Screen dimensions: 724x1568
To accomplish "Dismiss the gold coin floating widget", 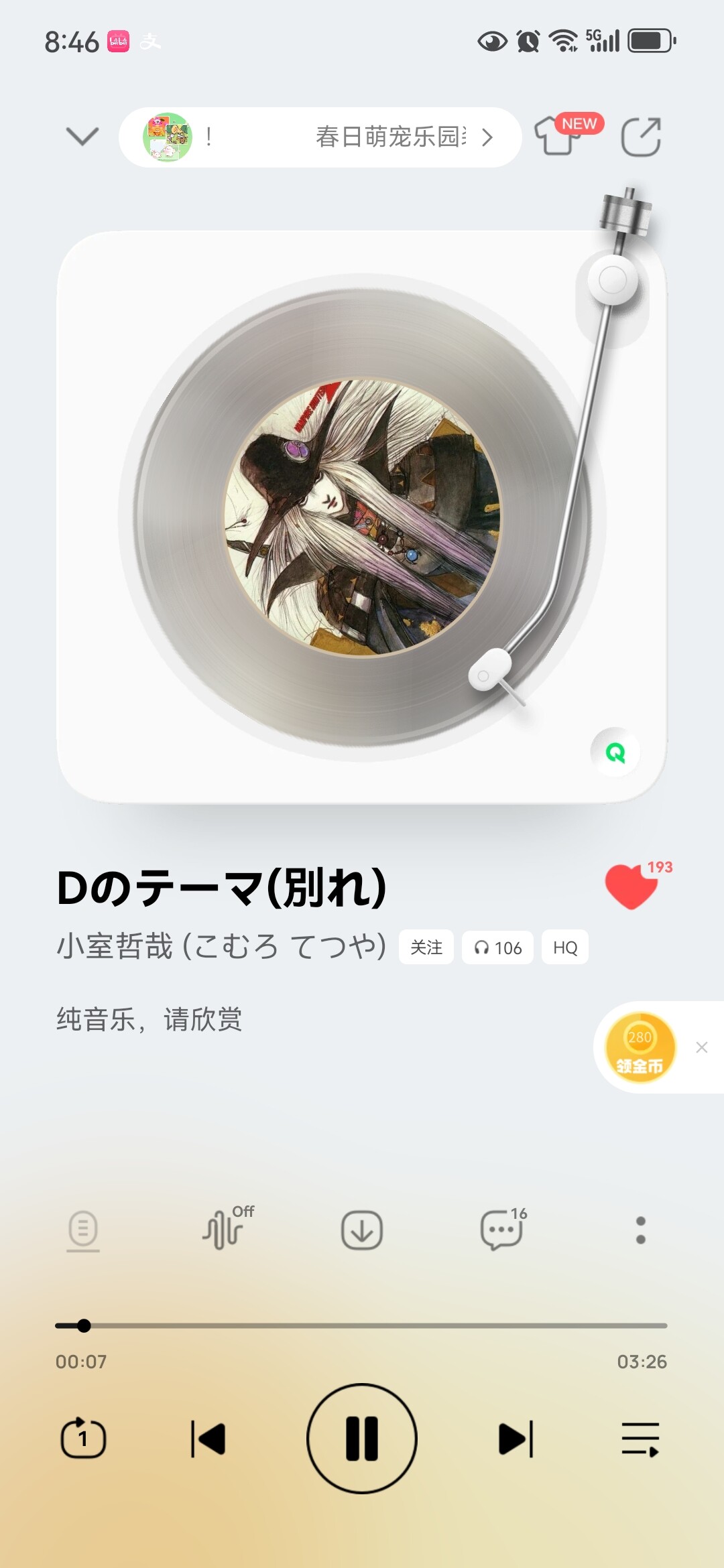I will coord(702,1047).
